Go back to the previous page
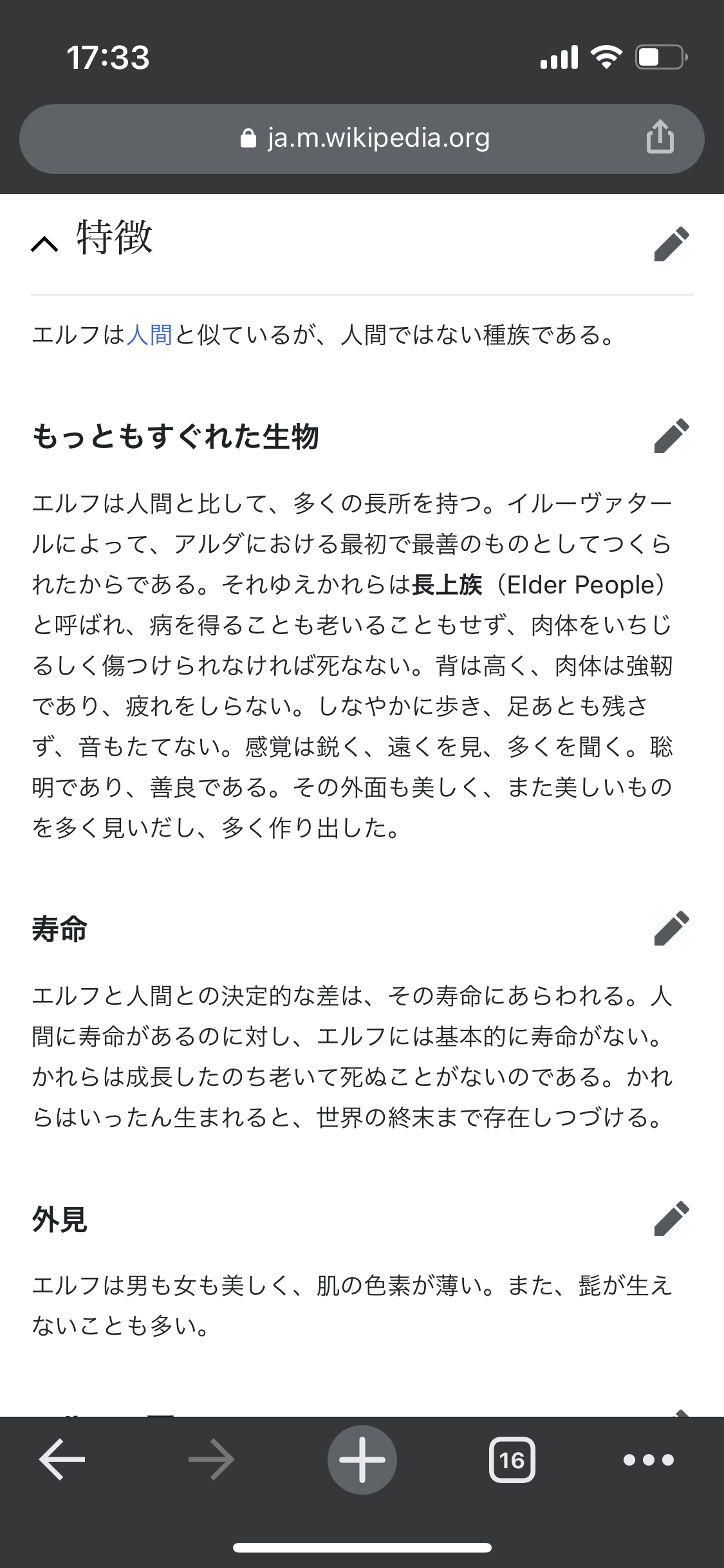 coord(62,1459)
